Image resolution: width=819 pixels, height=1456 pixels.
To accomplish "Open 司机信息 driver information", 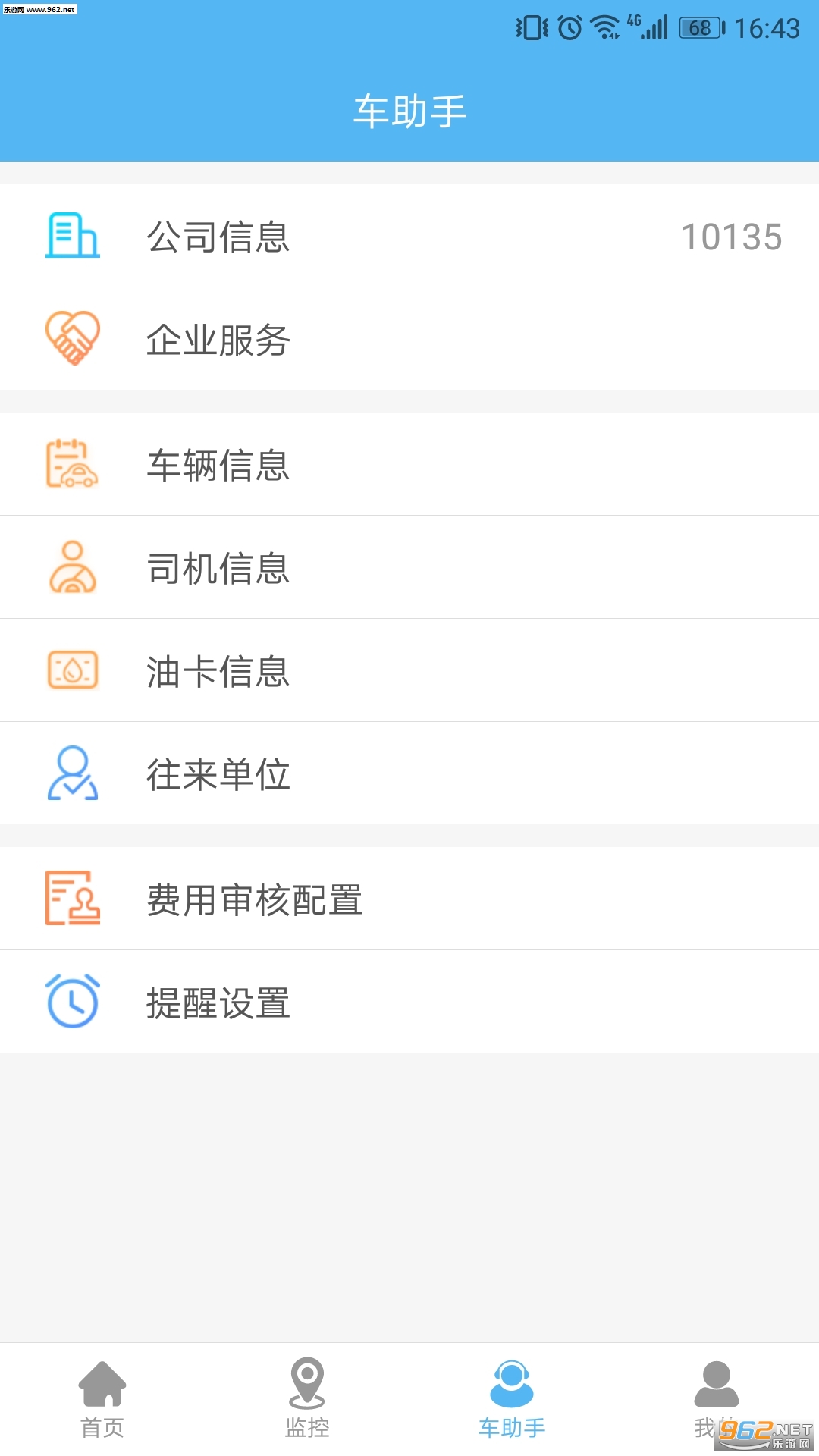I will pyautogui.click(x=409, y=567).
